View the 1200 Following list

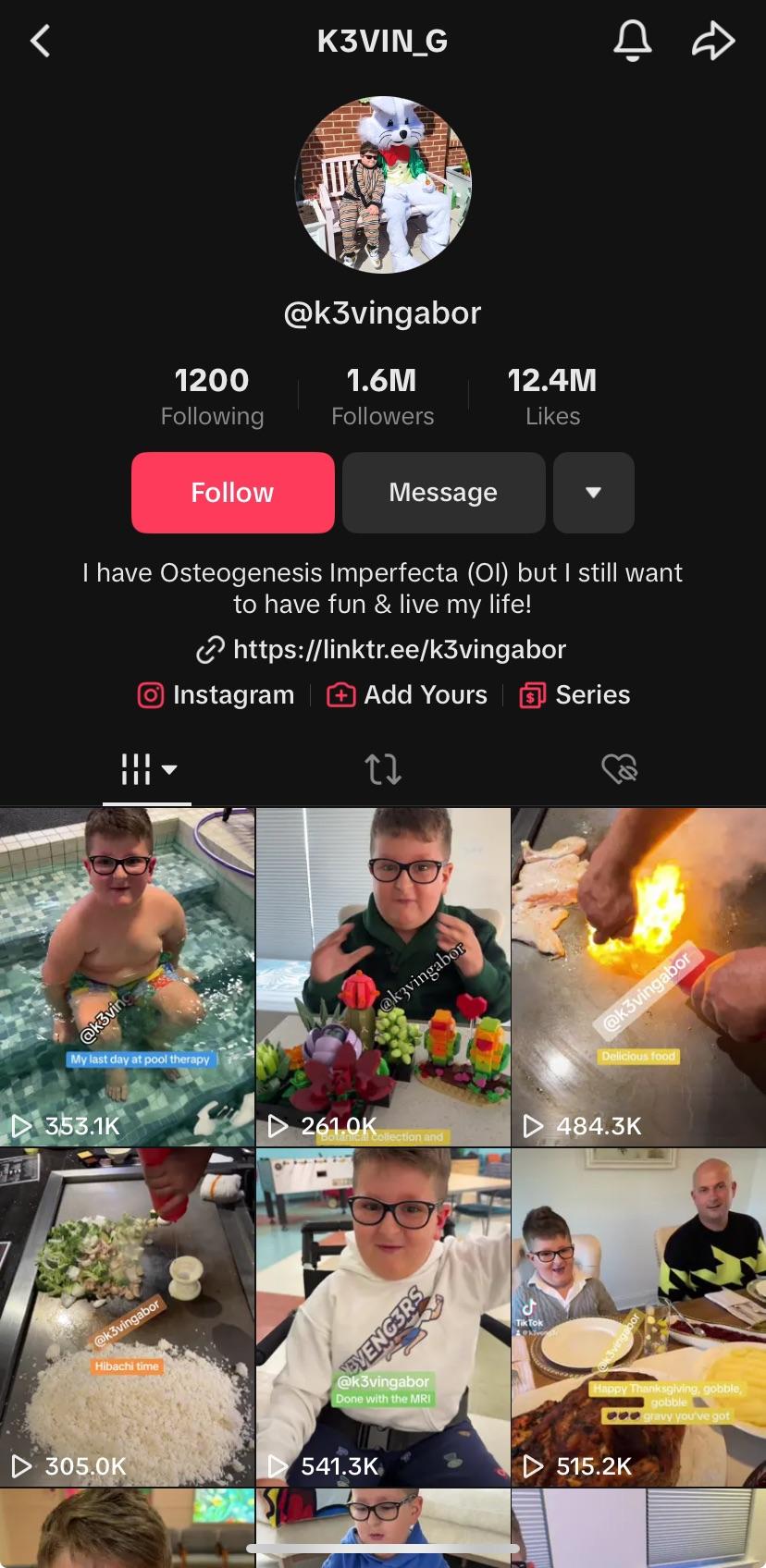(212, 396)
